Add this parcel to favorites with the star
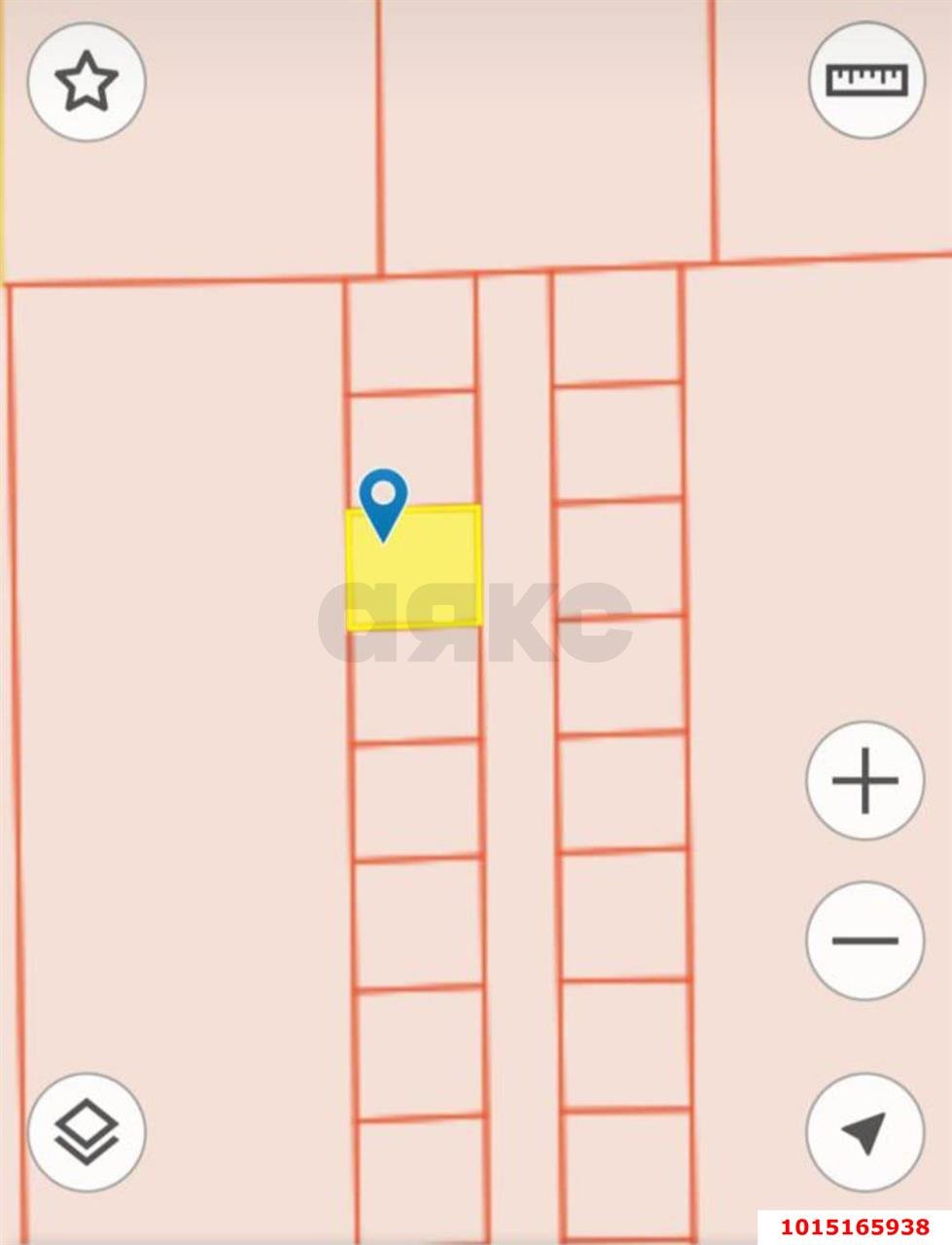The image size is (952, 1245). [87, 82]
